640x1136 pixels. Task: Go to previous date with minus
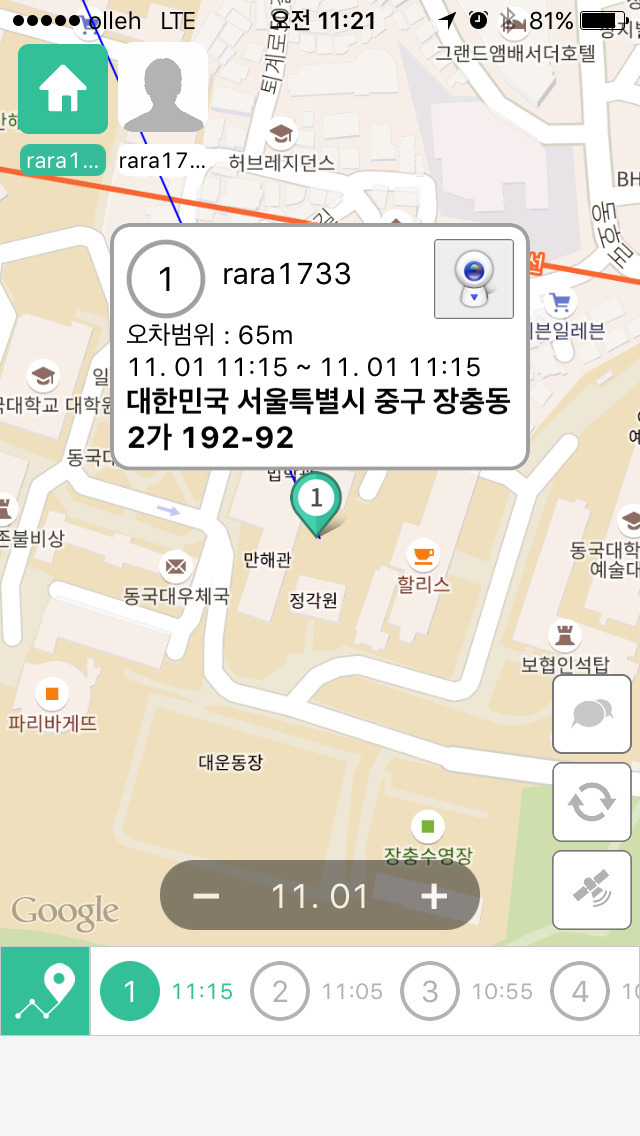207,895
